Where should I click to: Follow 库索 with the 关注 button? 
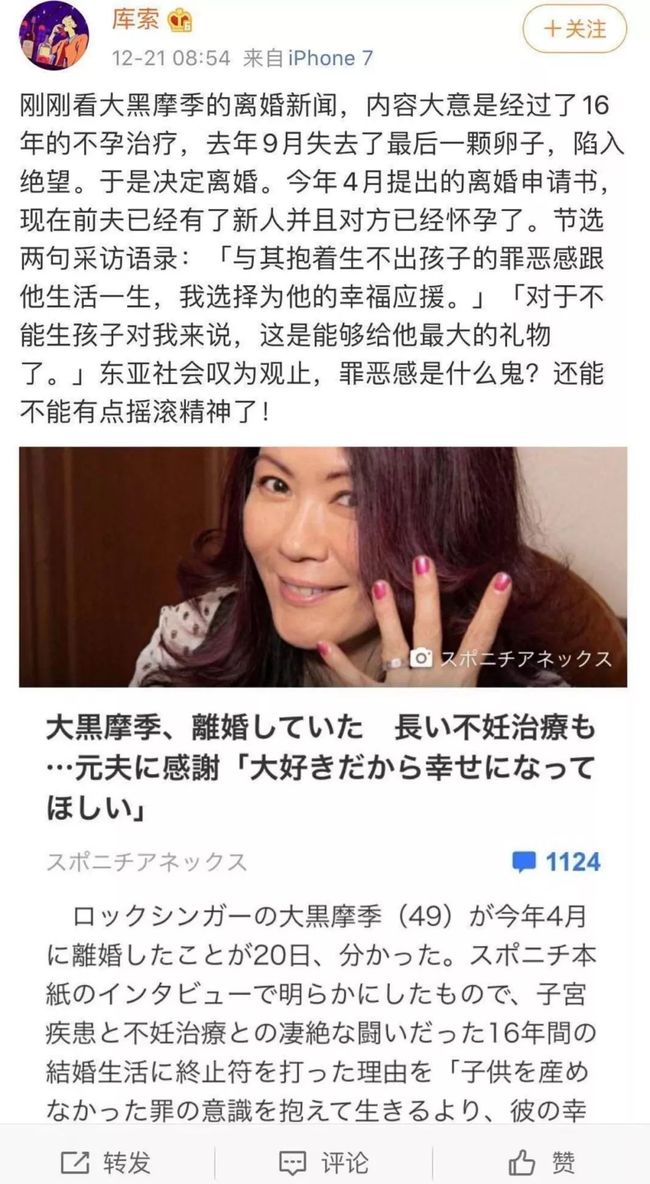pos(575,29)
